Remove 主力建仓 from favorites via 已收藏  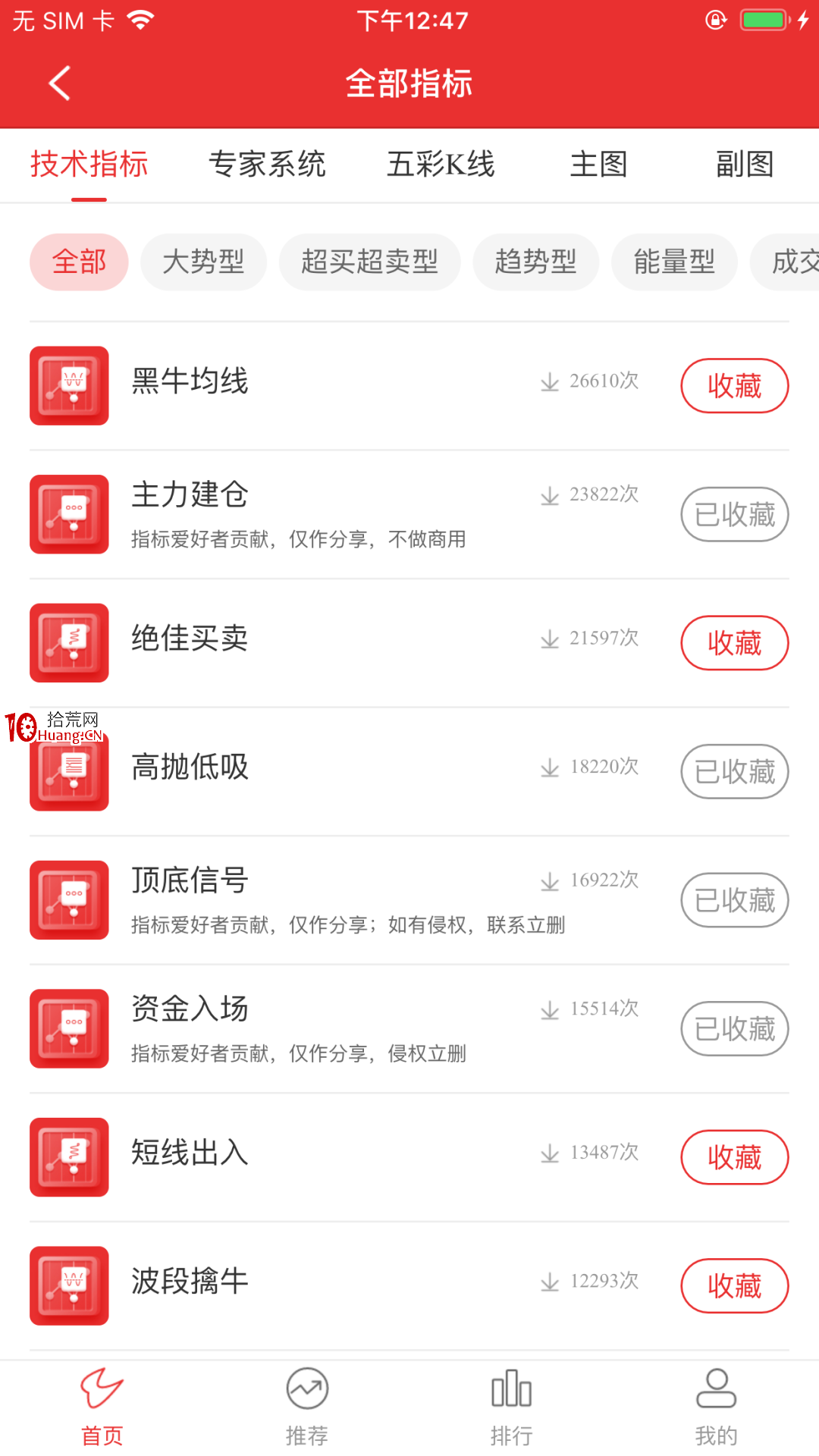click(x=734, y=514)
